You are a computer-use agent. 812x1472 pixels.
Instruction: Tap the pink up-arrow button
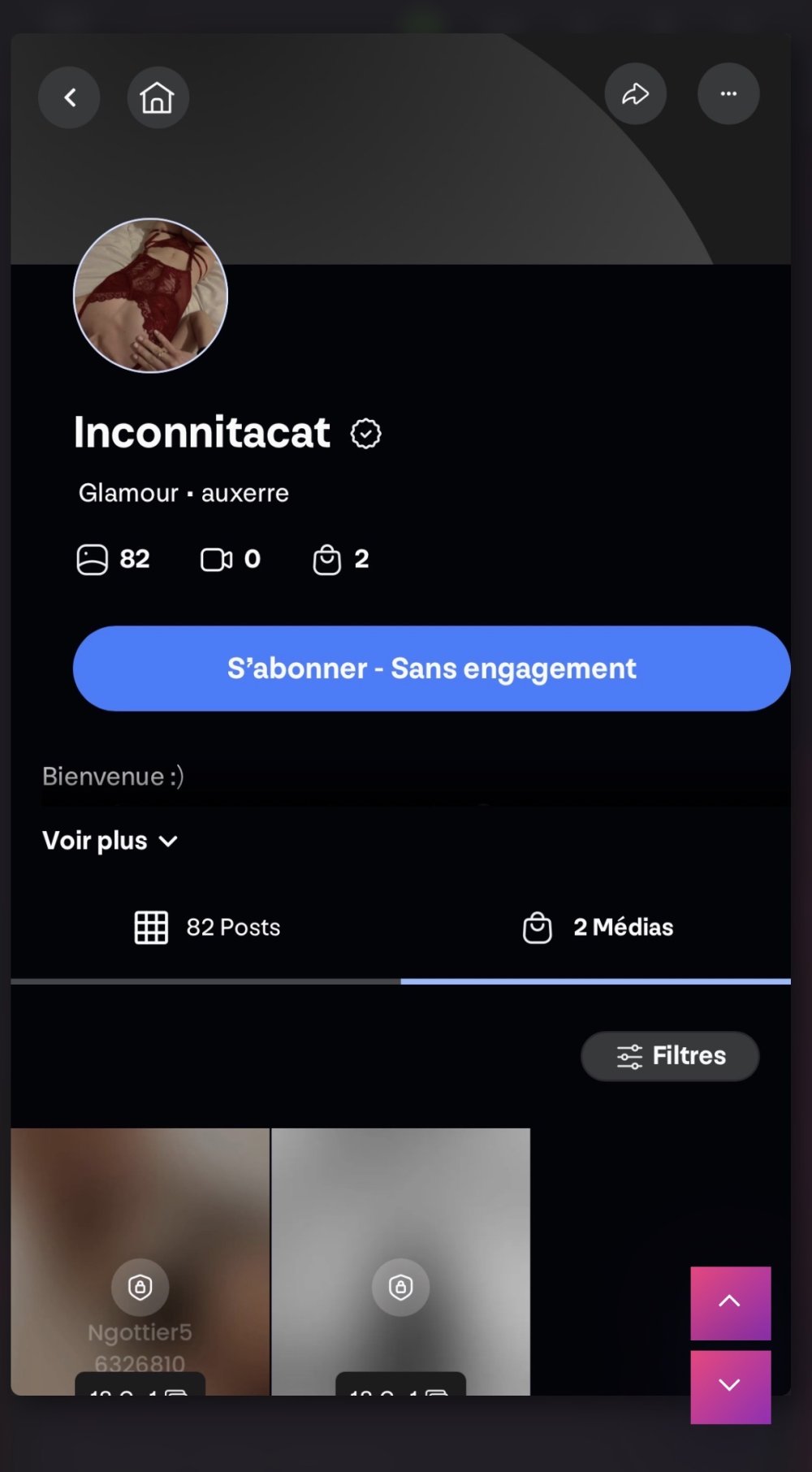click(730, 1303)
